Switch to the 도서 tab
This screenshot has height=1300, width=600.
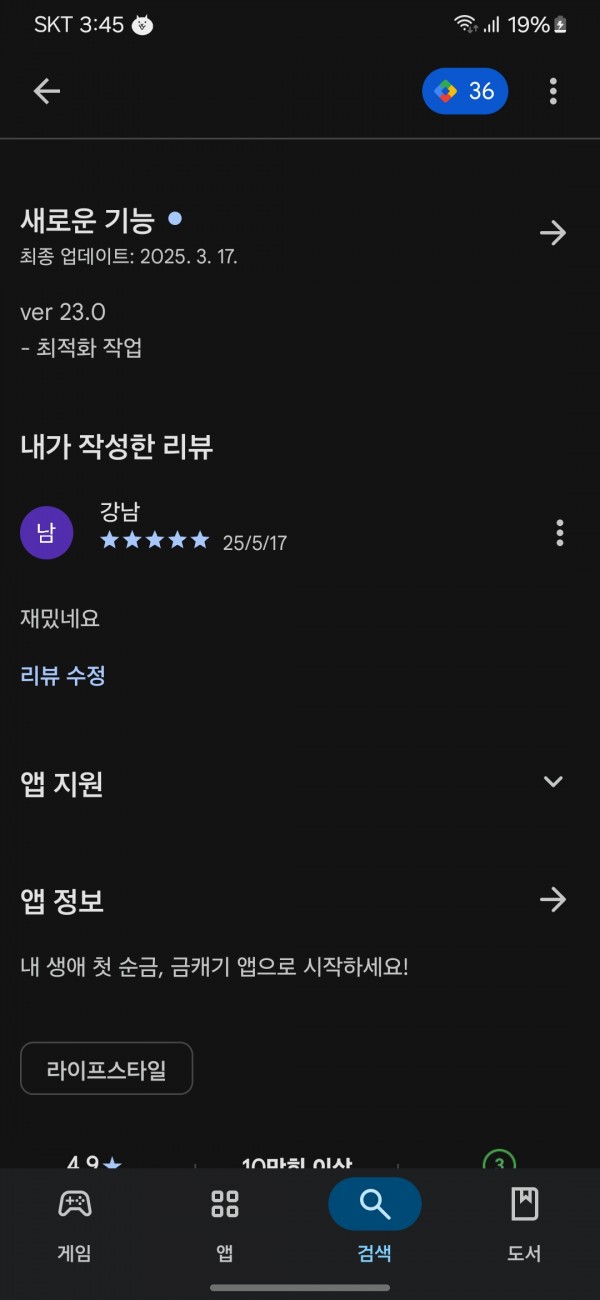(x=525, y=1224)
